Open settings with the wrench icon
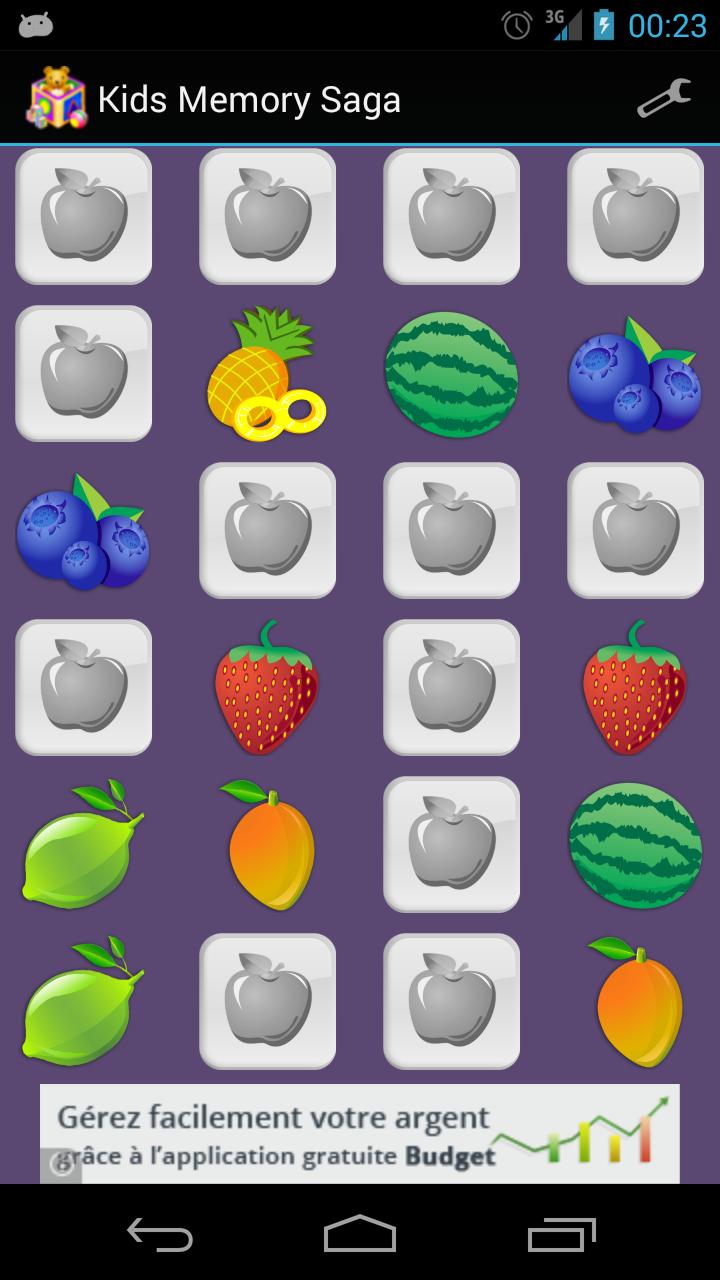The height and width of the screenshot is (1280, 720). pos(664,99)
